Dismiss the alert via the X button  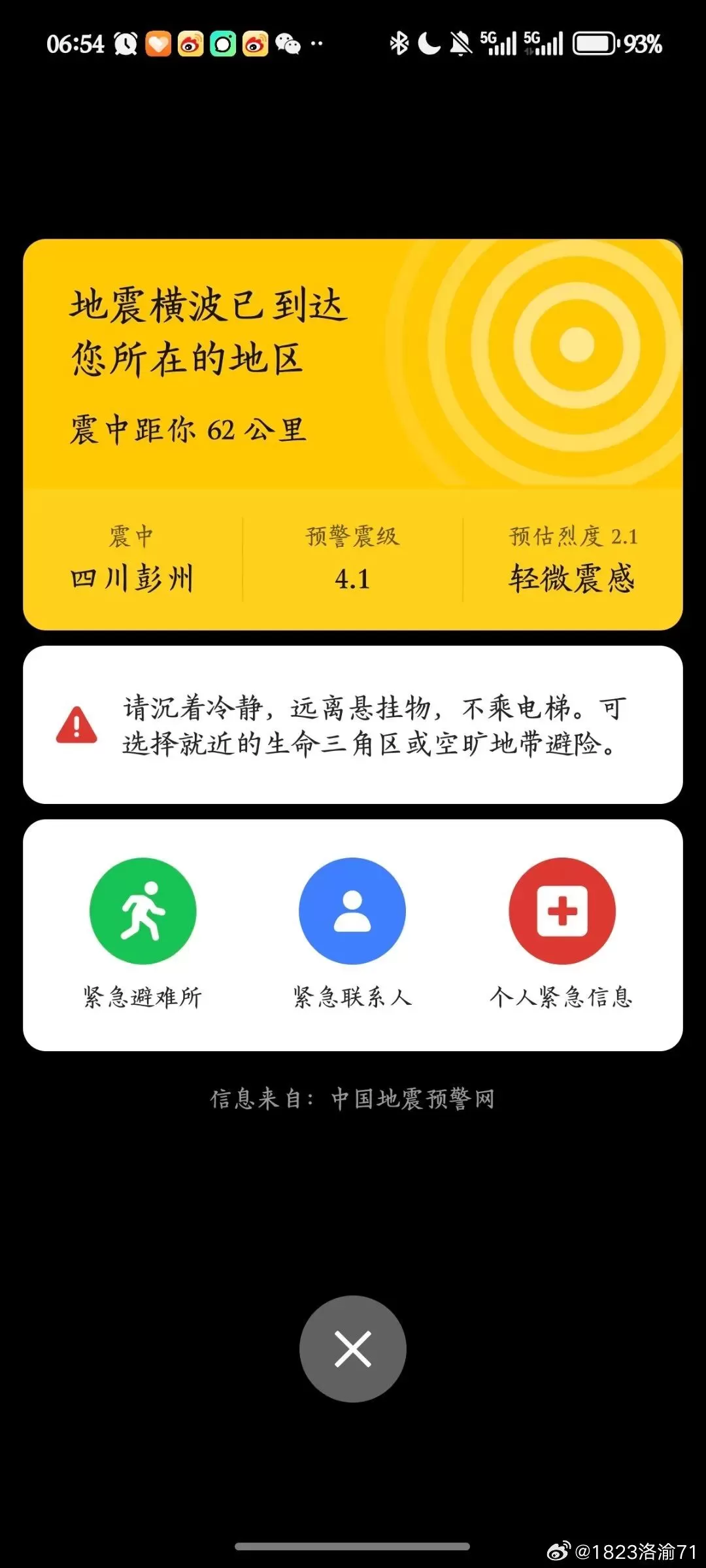coord(352,1349)
